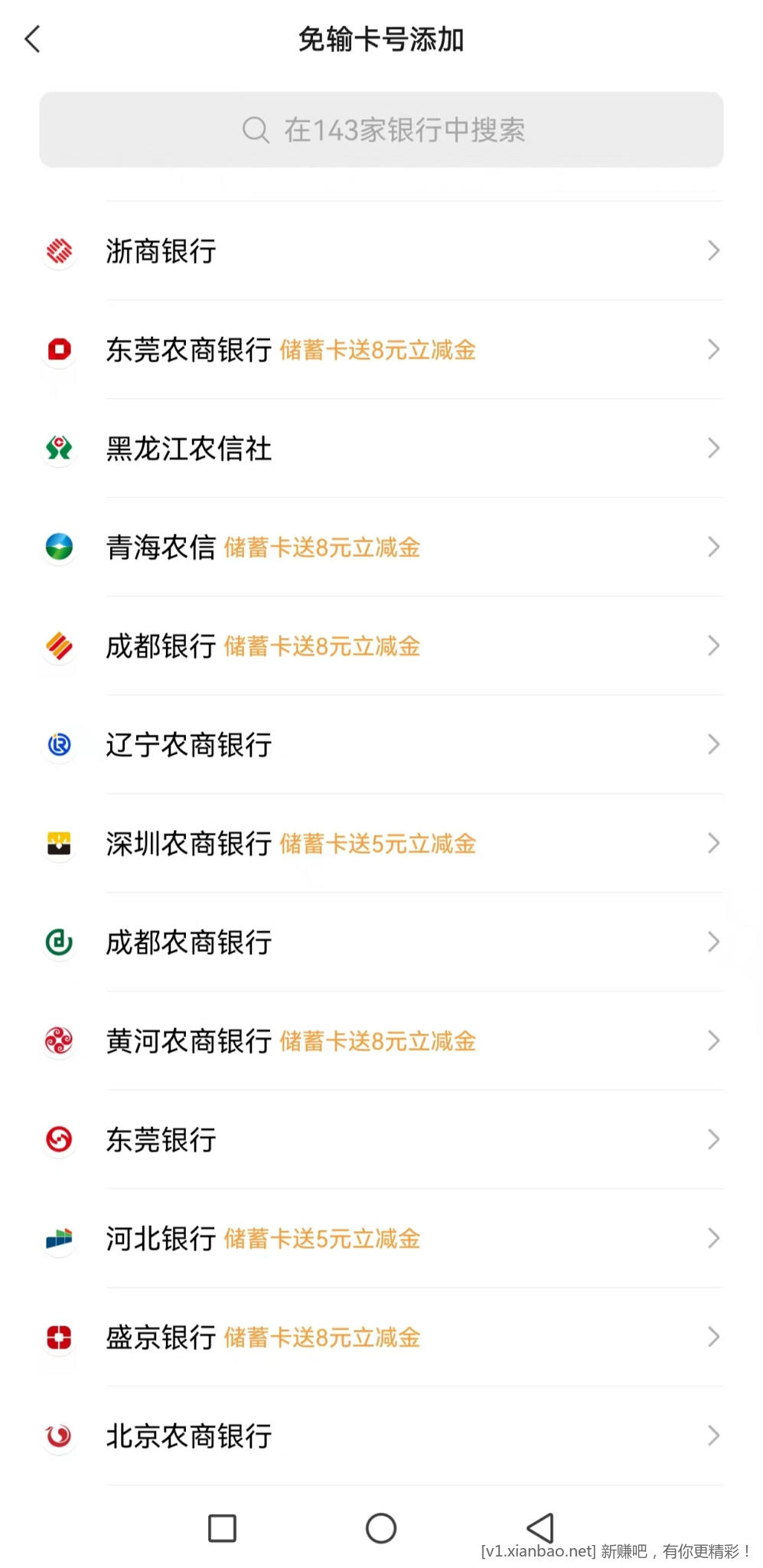The image size is (763, 1568).
Task: Select the 浙商银行 bank logo icon
Action: click(59, 250)
